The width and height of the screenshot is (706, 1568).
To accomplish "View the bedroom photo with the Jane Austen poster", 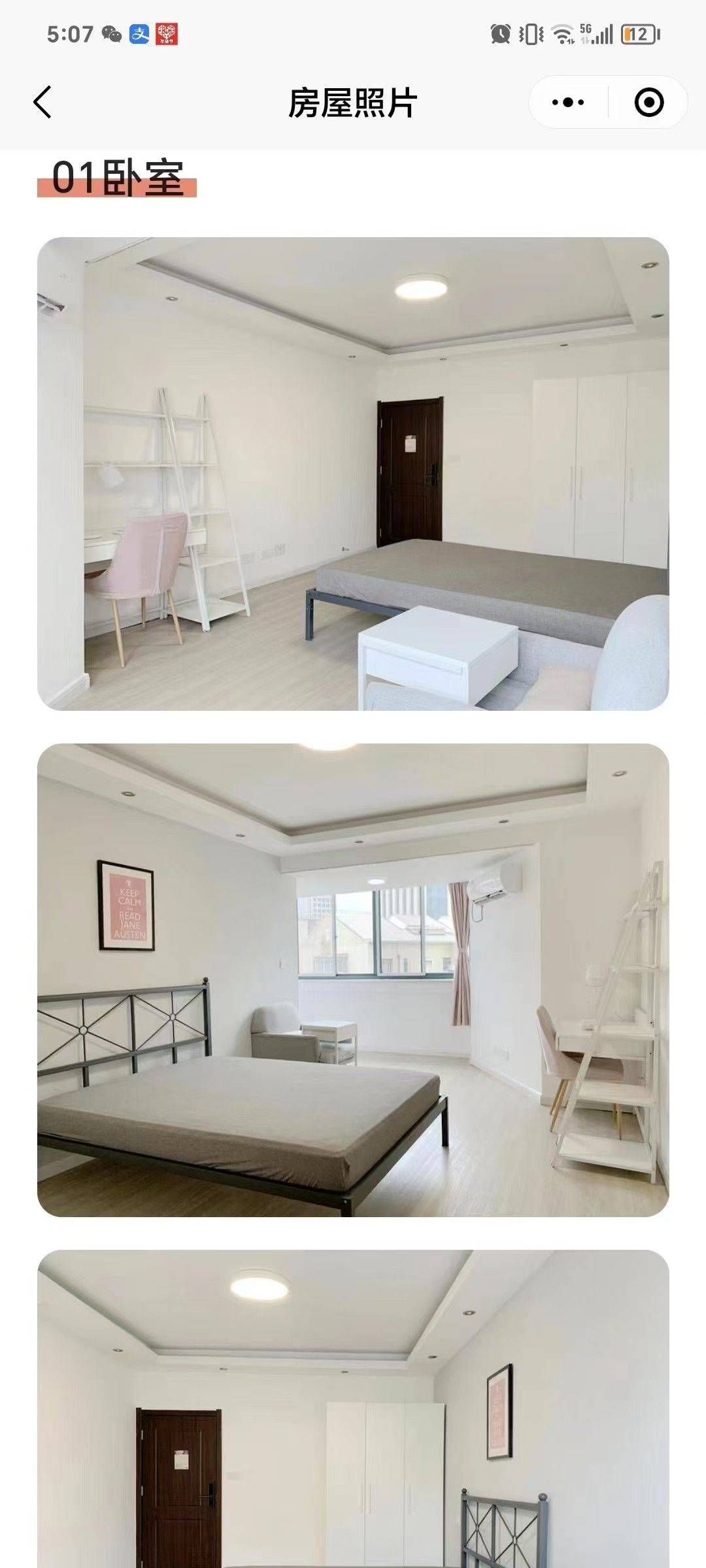I will click(x=353, y=979).
